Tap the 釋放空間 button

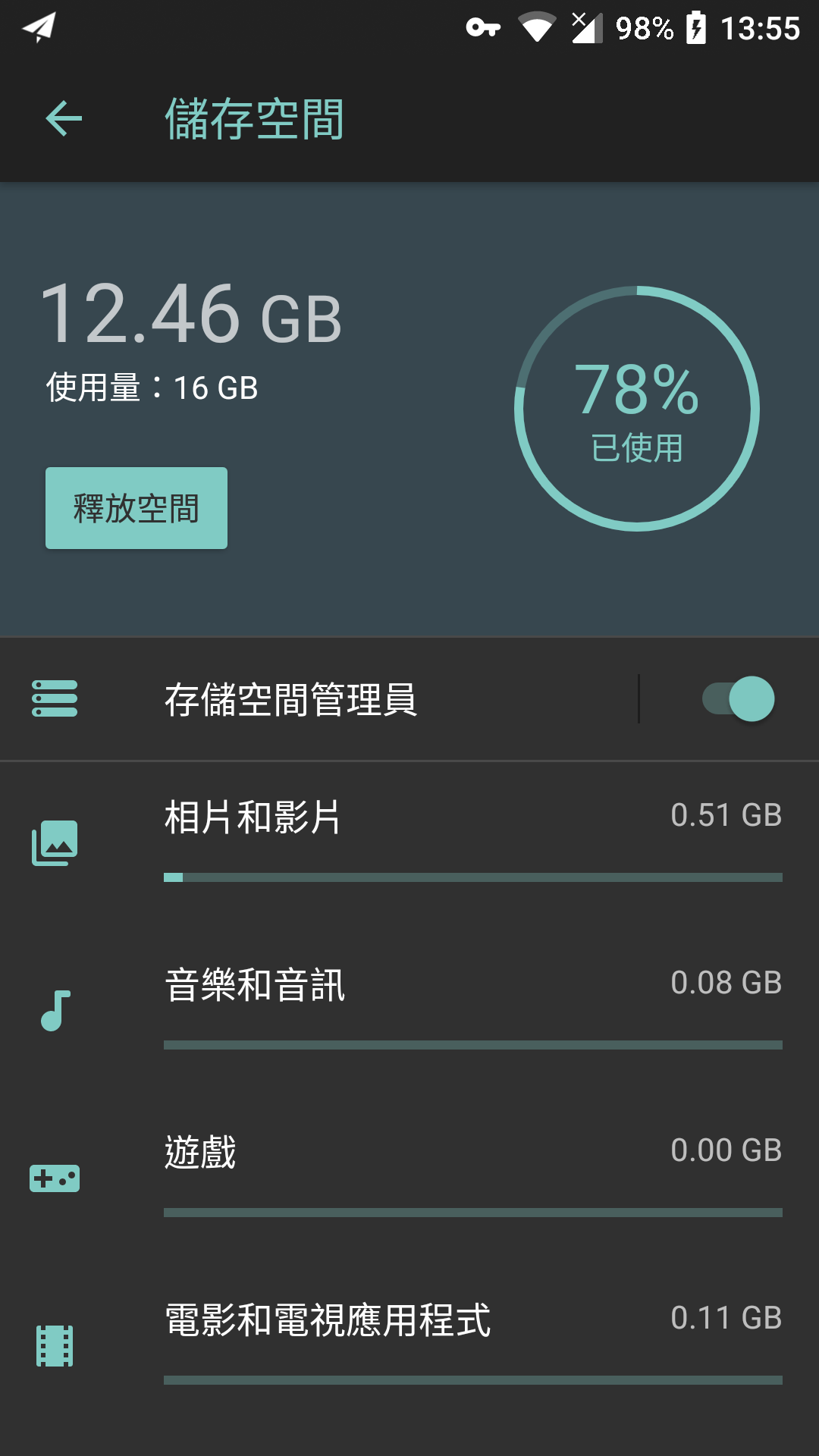136,508
